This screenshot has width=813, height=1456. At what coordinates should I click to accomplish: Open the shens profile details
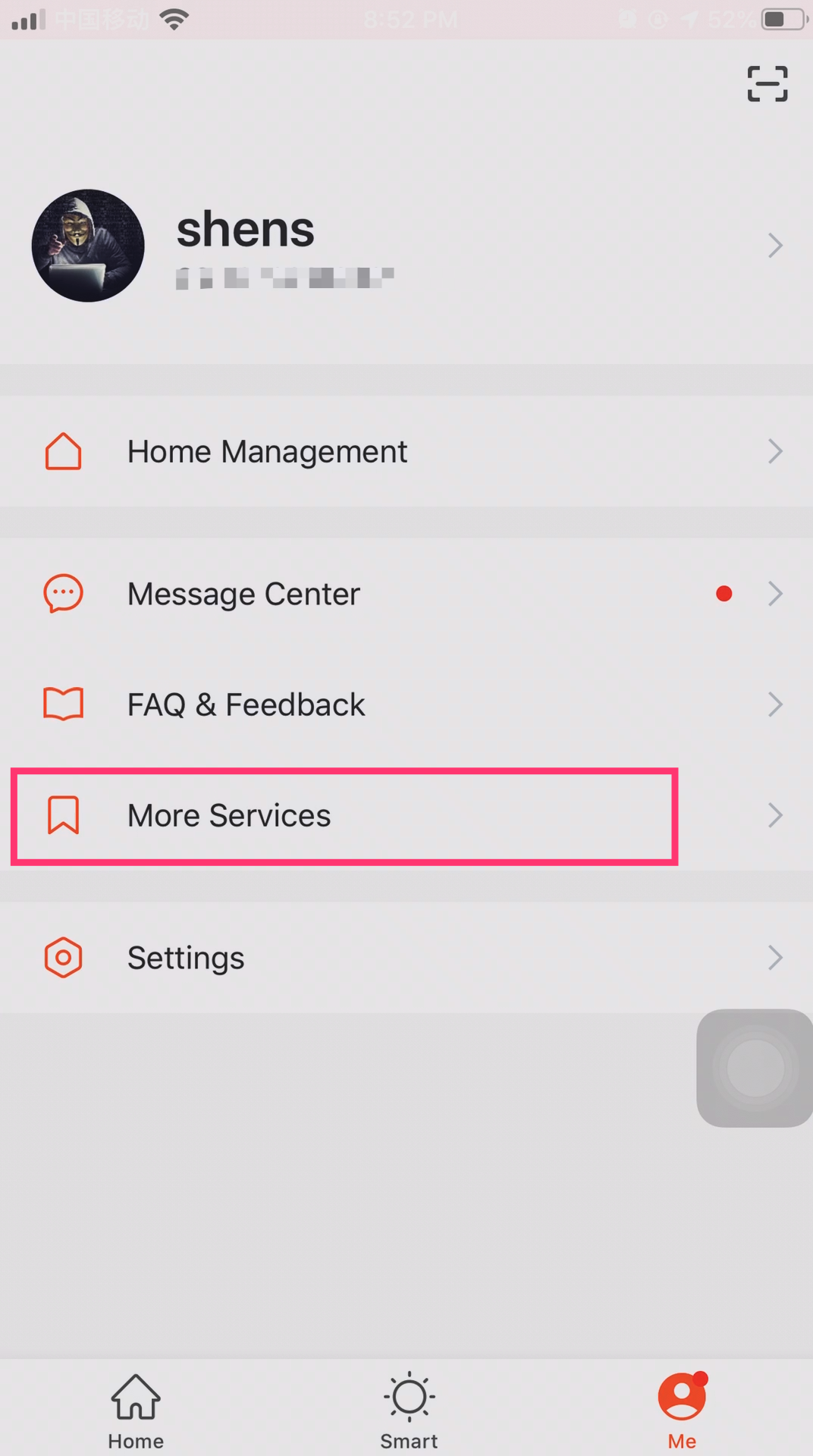click(406, 246)
